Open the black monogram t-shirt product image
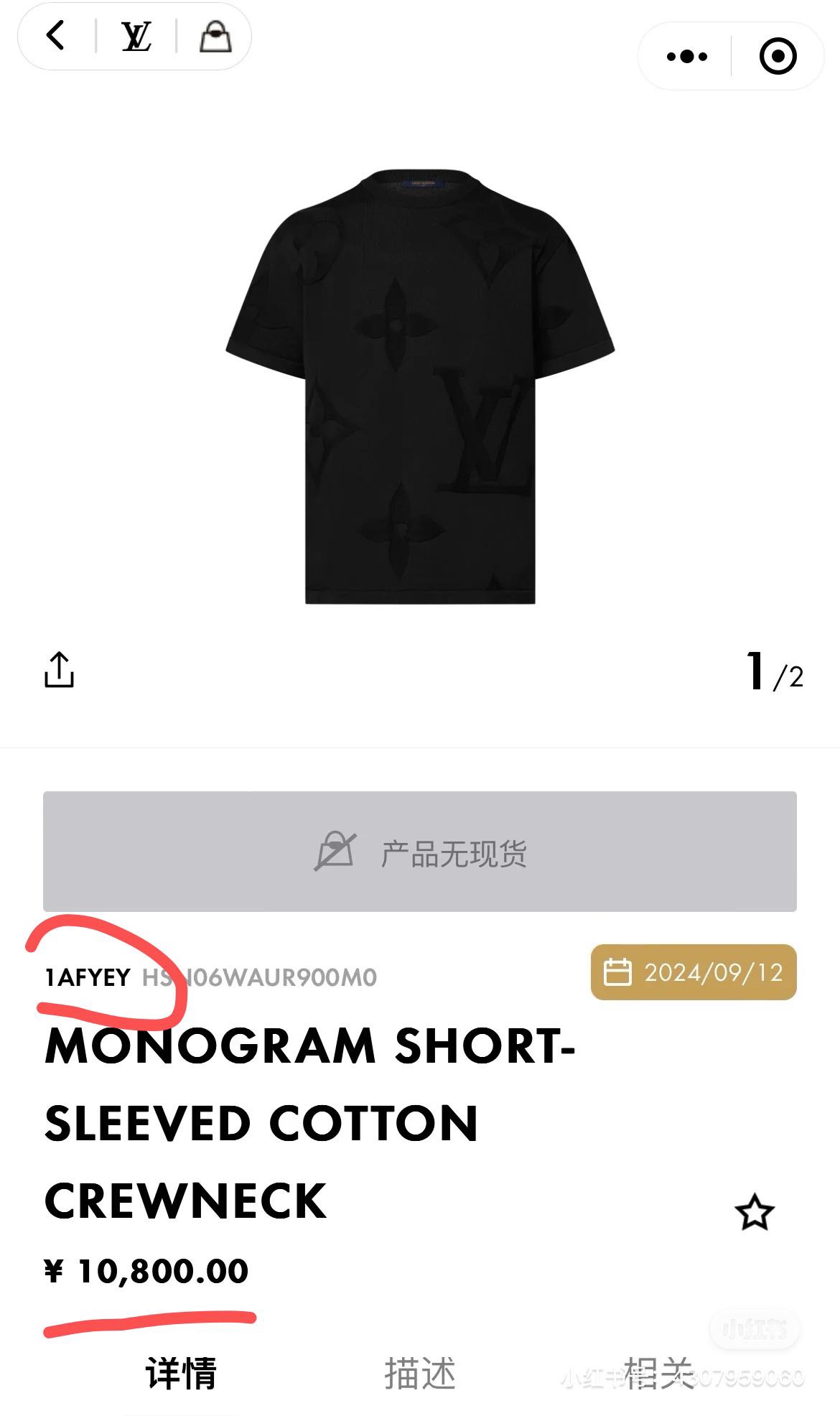Viewport: 840px width, 1416px height. tap(420, 388)
